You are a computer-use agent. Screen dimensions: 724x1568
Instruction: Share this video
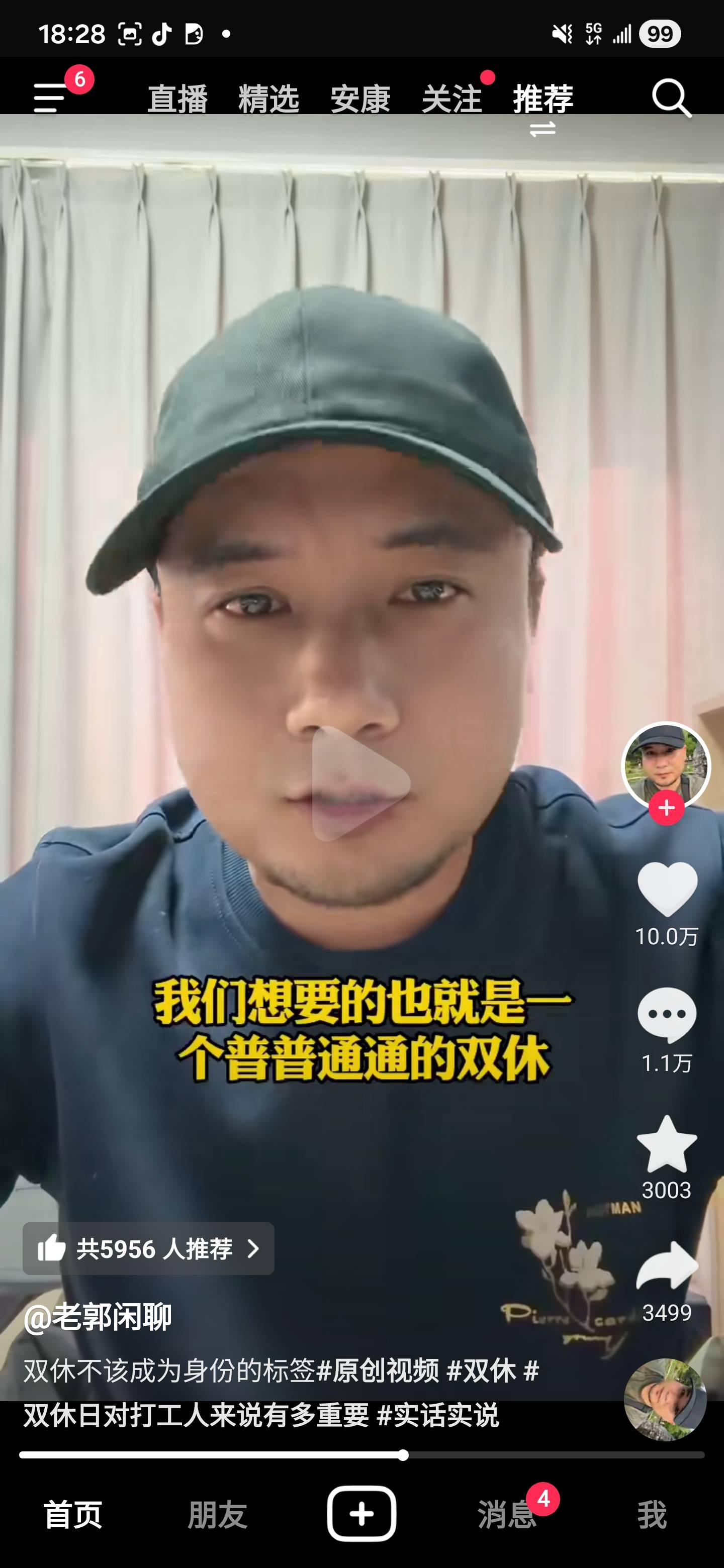[666, 1266]
